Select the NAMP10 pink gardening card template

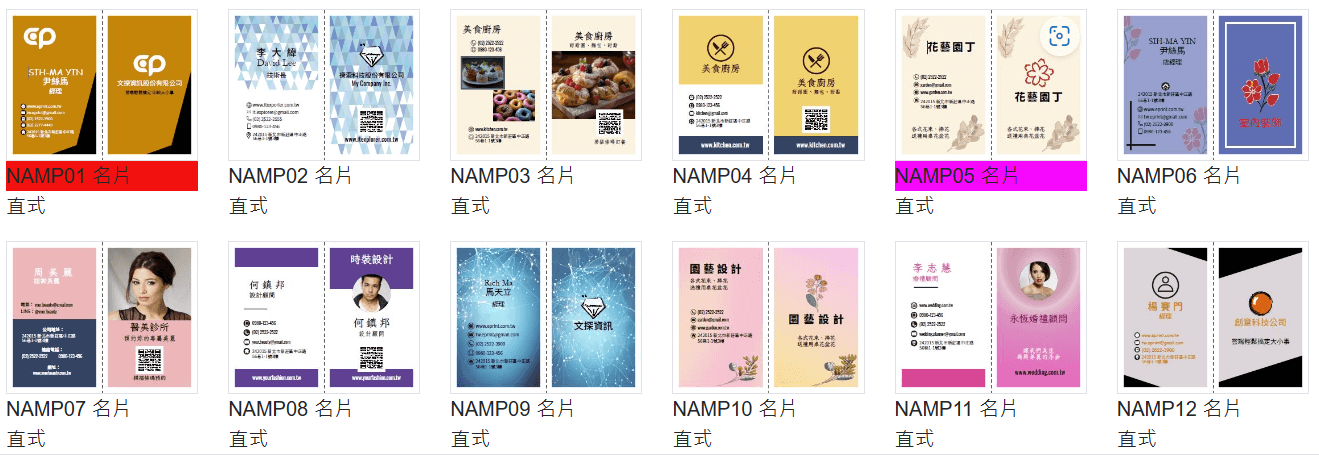768,317
